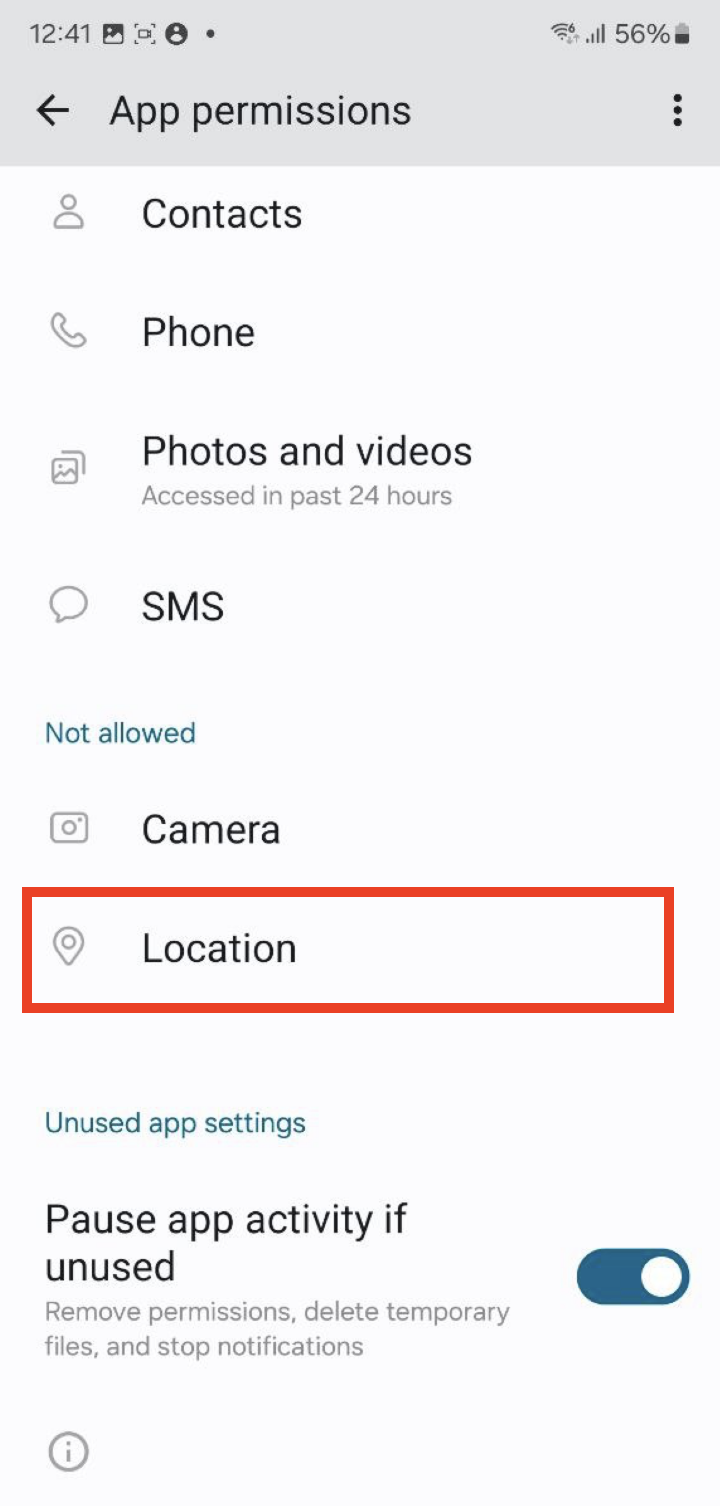720x1506 pixels.
Task: Open the Contacts permission
Action: [222, 214]
